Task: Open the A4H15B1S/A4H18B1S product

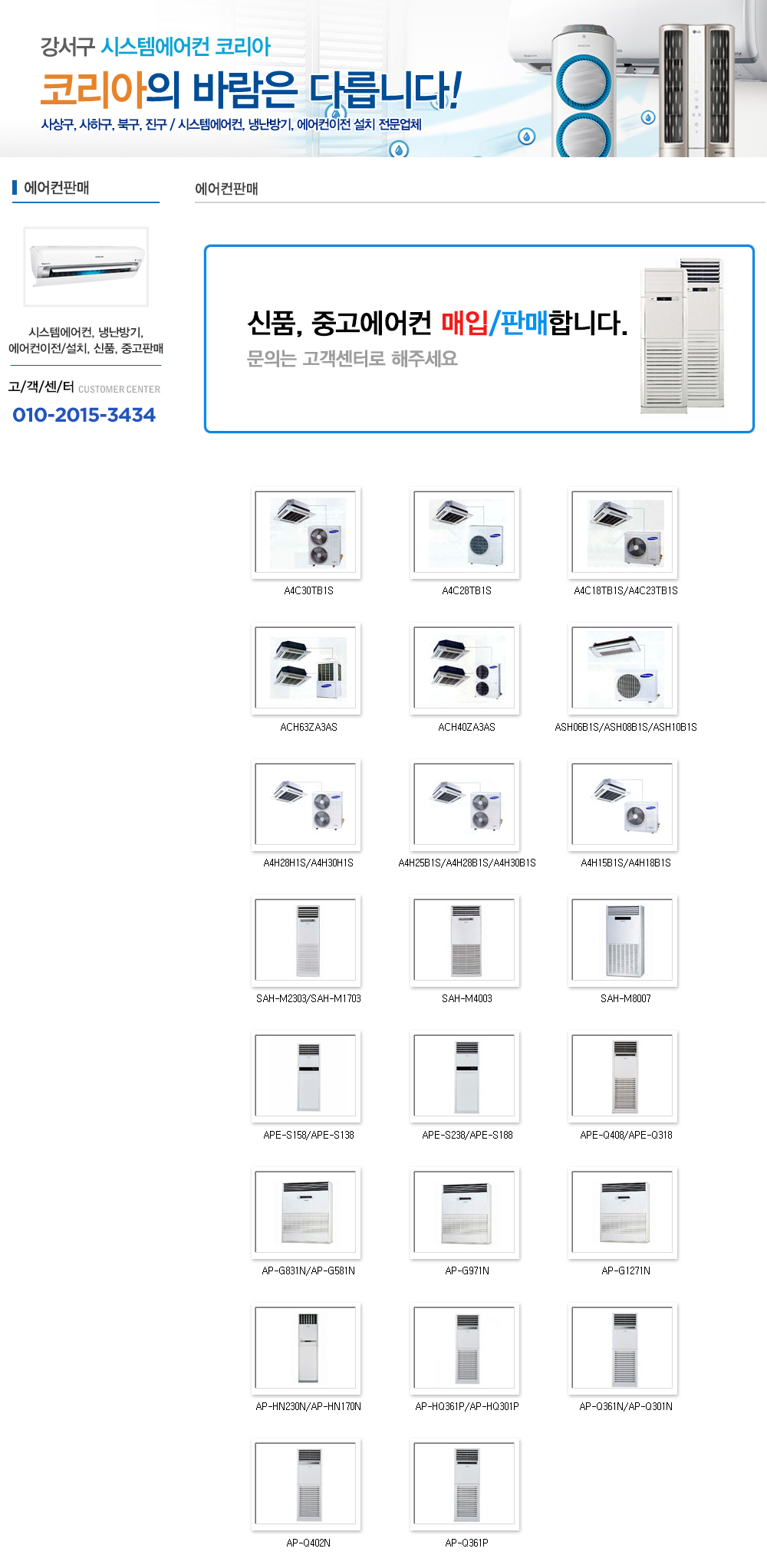Action: pyautogui.click(x=624, y=805)
